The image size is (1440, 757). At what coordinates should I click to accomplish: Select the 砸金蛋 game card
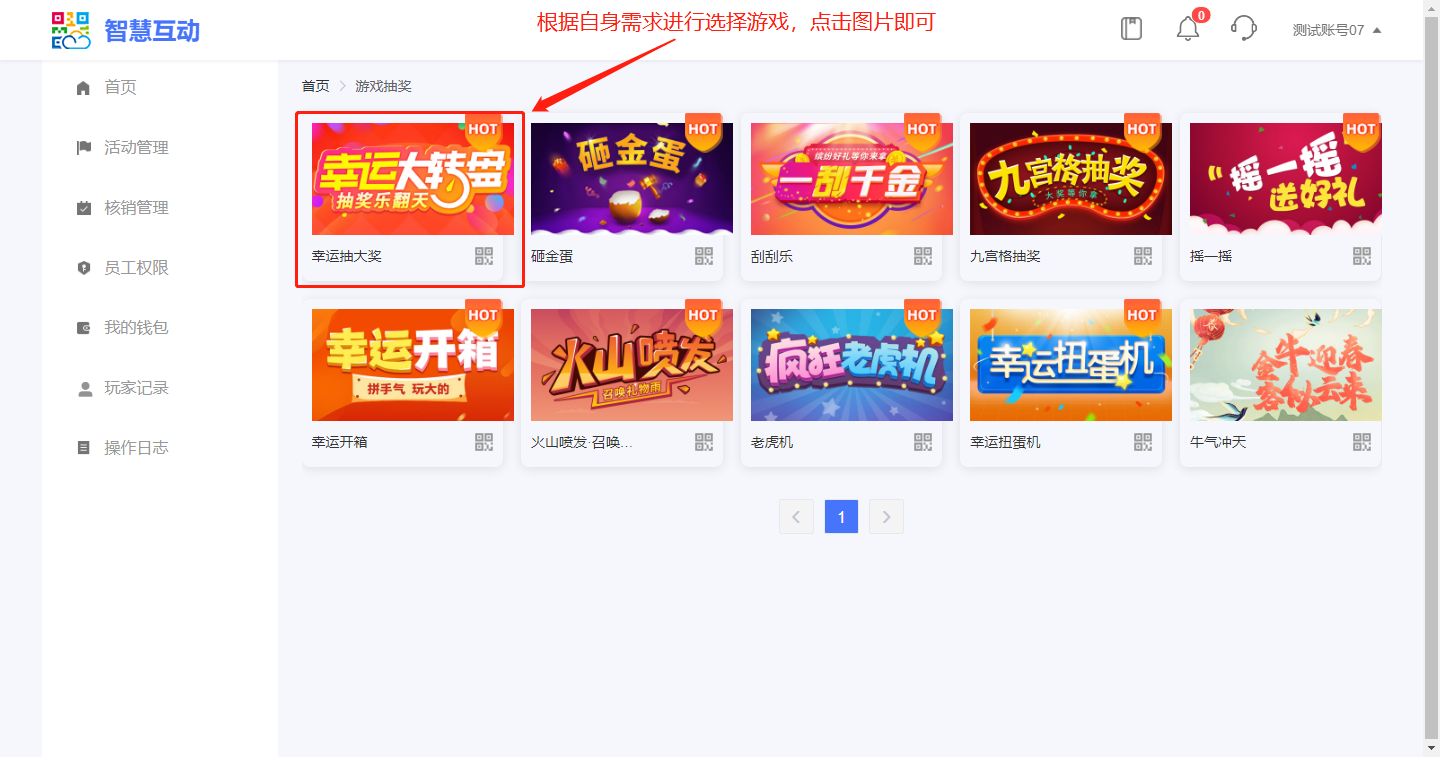click(x=631, y=179)
